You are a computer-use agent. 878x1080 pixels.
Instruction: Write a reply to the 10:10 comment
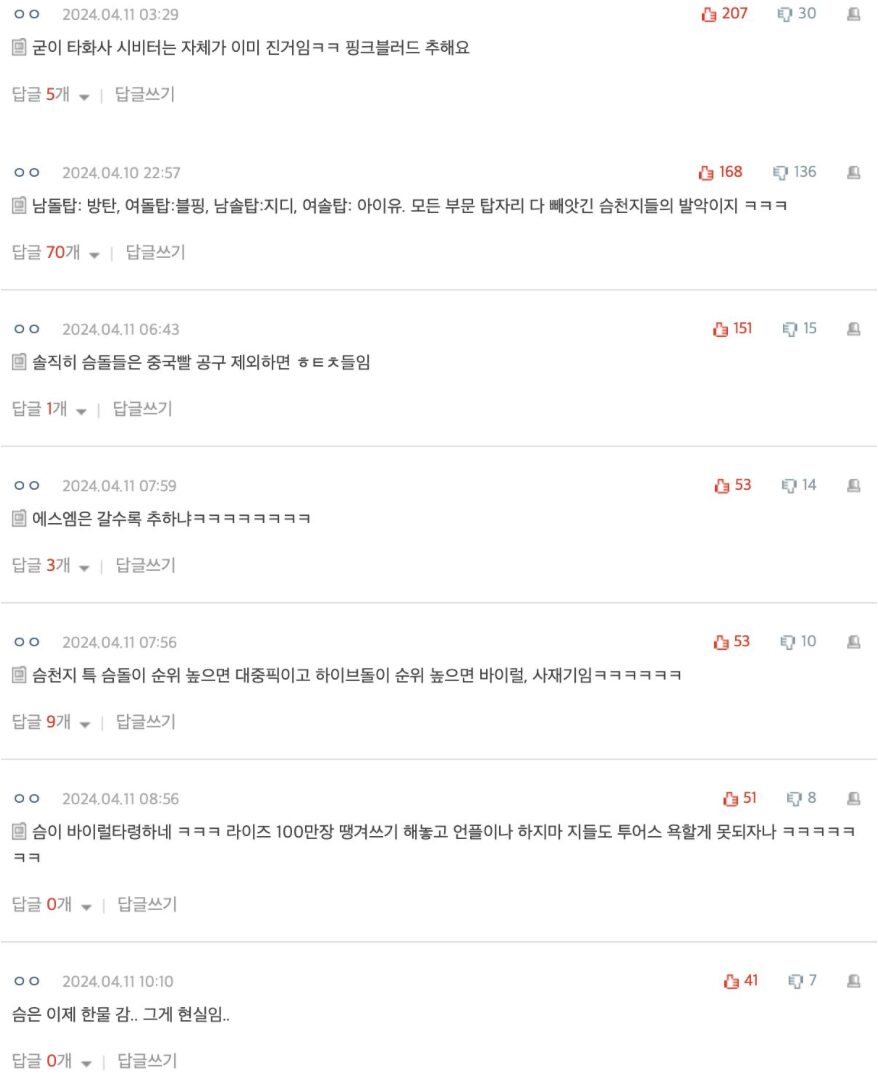click(x=147, y=1061)
